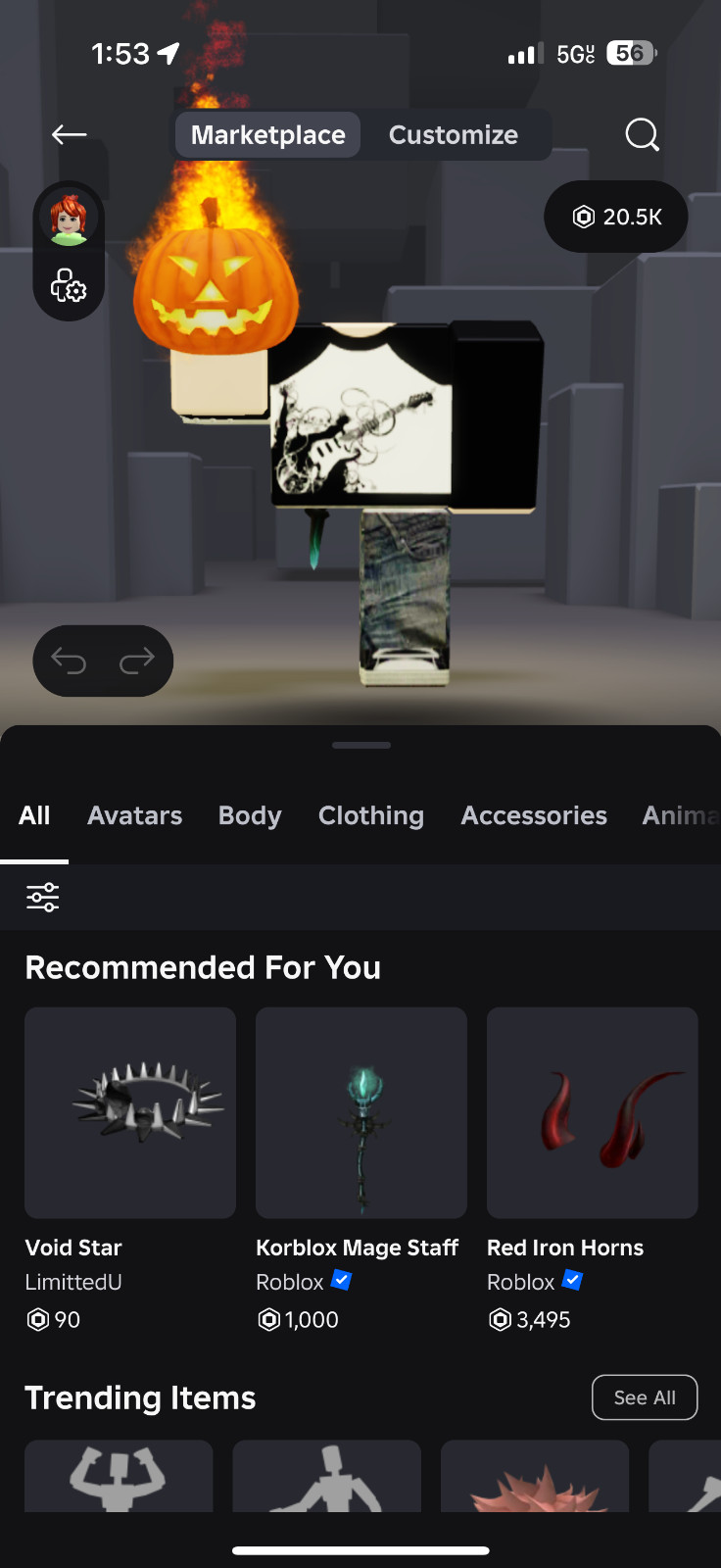Select the Clothing category tab
The height and width of the screenshot is (1568, 721).
point(370,814)
